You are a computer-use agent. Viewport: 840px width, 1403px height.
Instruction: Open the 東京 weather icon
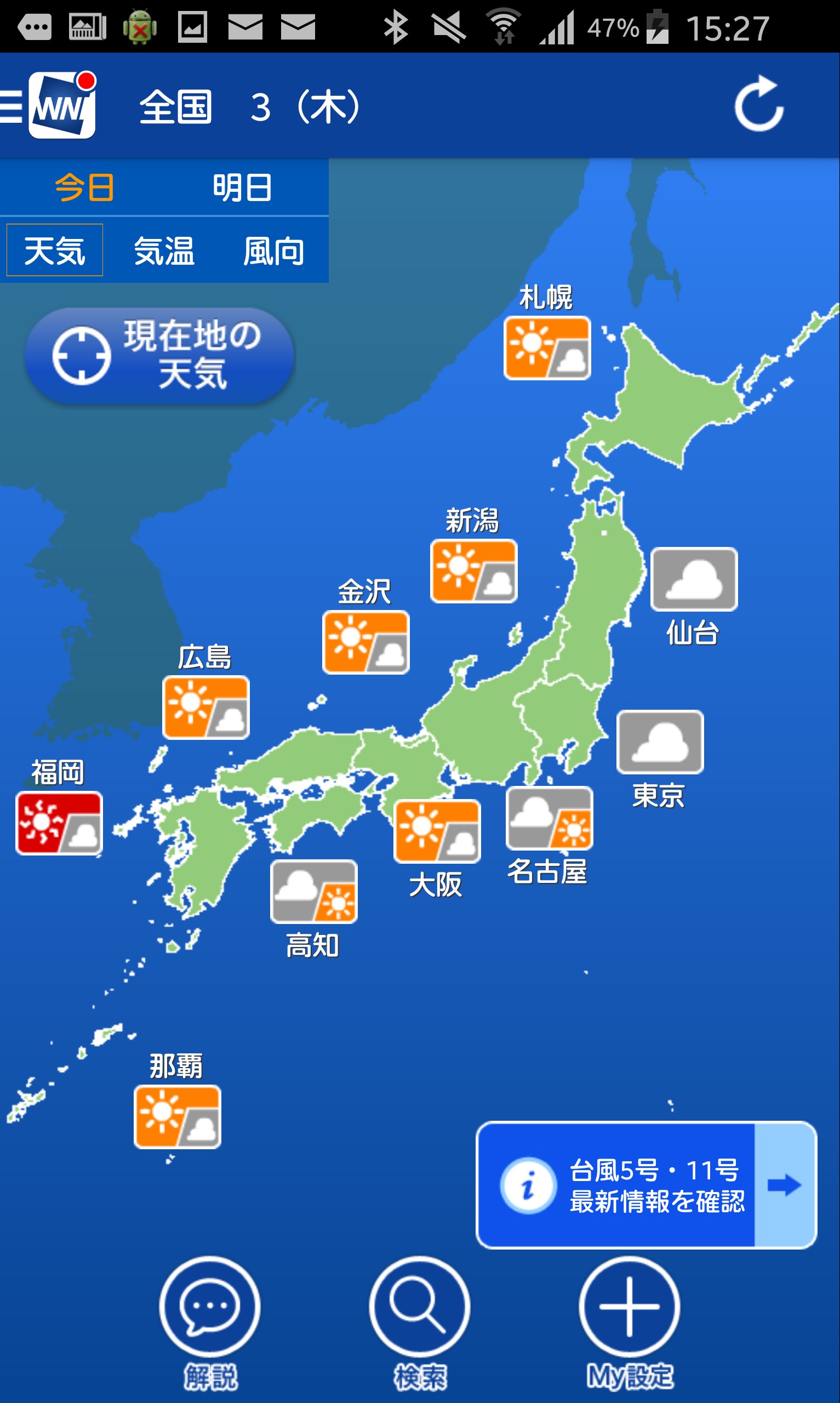pos(659,742)
